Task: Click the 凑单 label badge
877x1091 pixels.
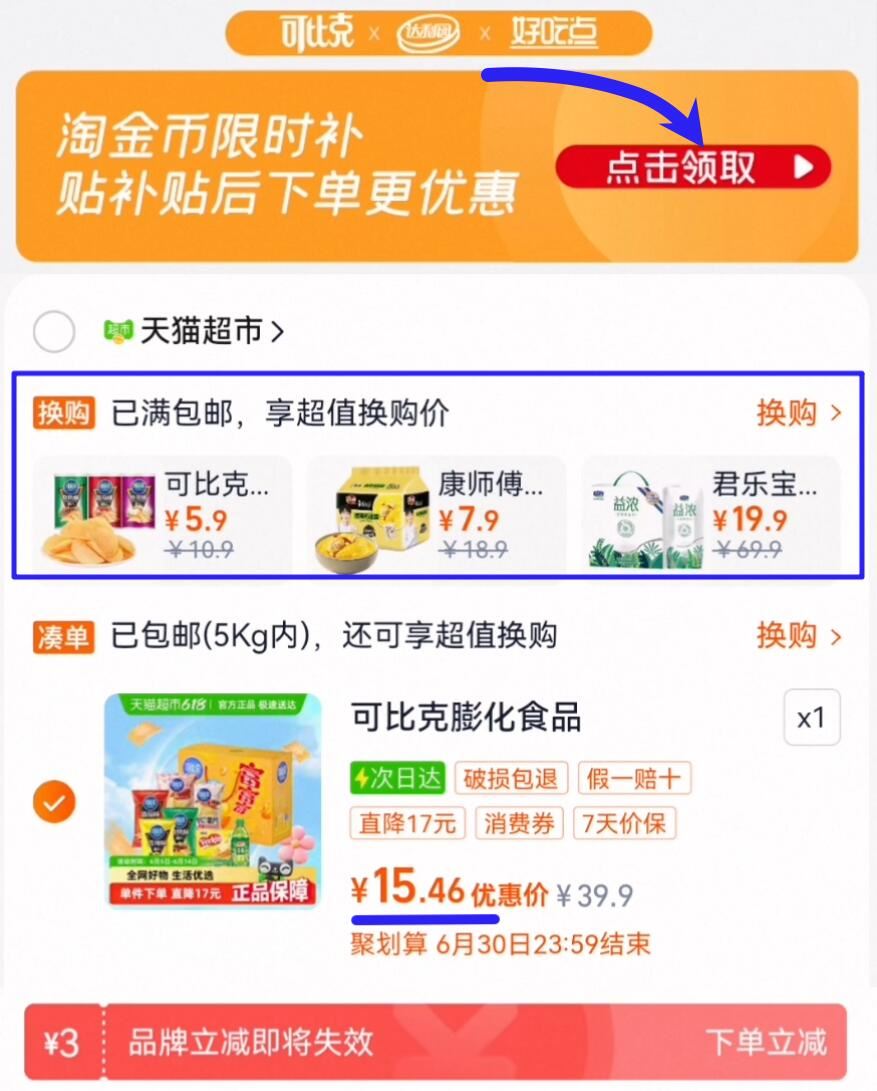Action: pyautogui.click(x=63, y=638)
